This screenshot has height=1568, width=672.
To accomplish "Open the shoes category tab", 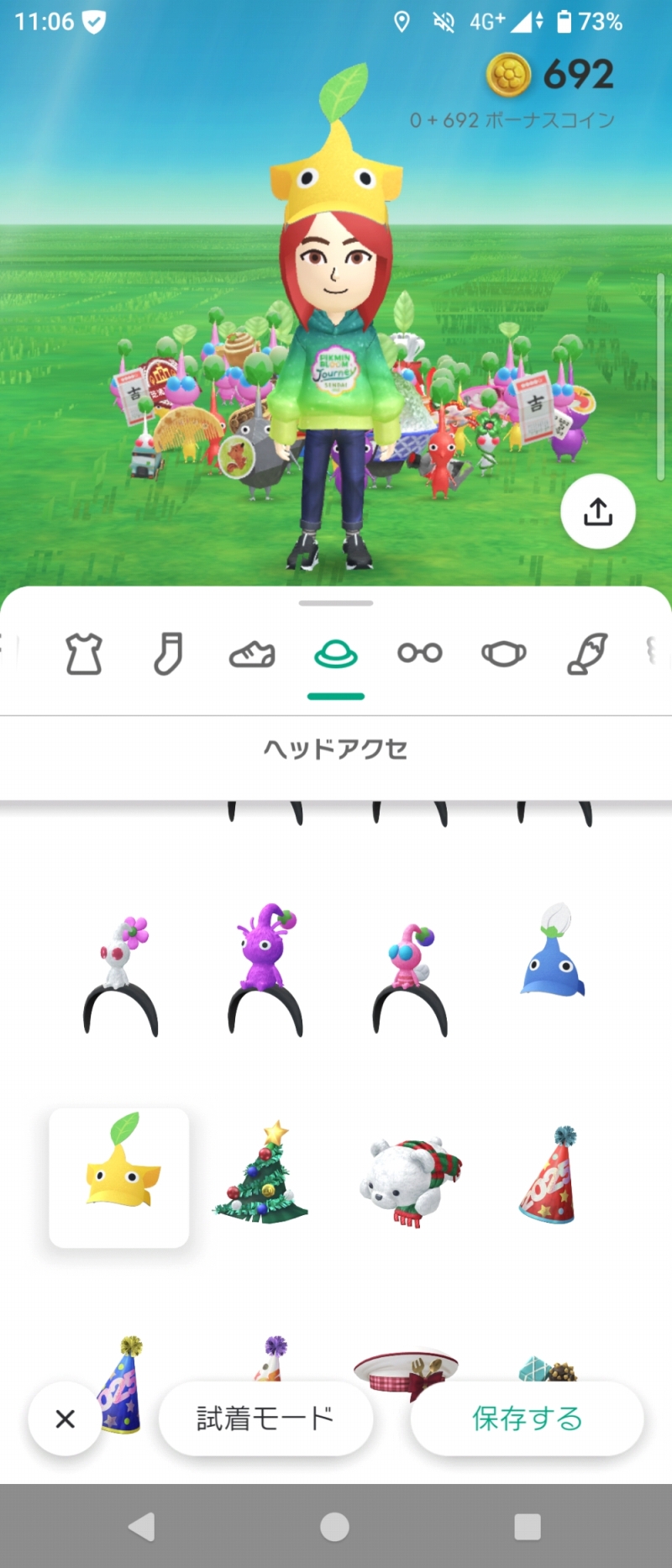I will (252, 654).
